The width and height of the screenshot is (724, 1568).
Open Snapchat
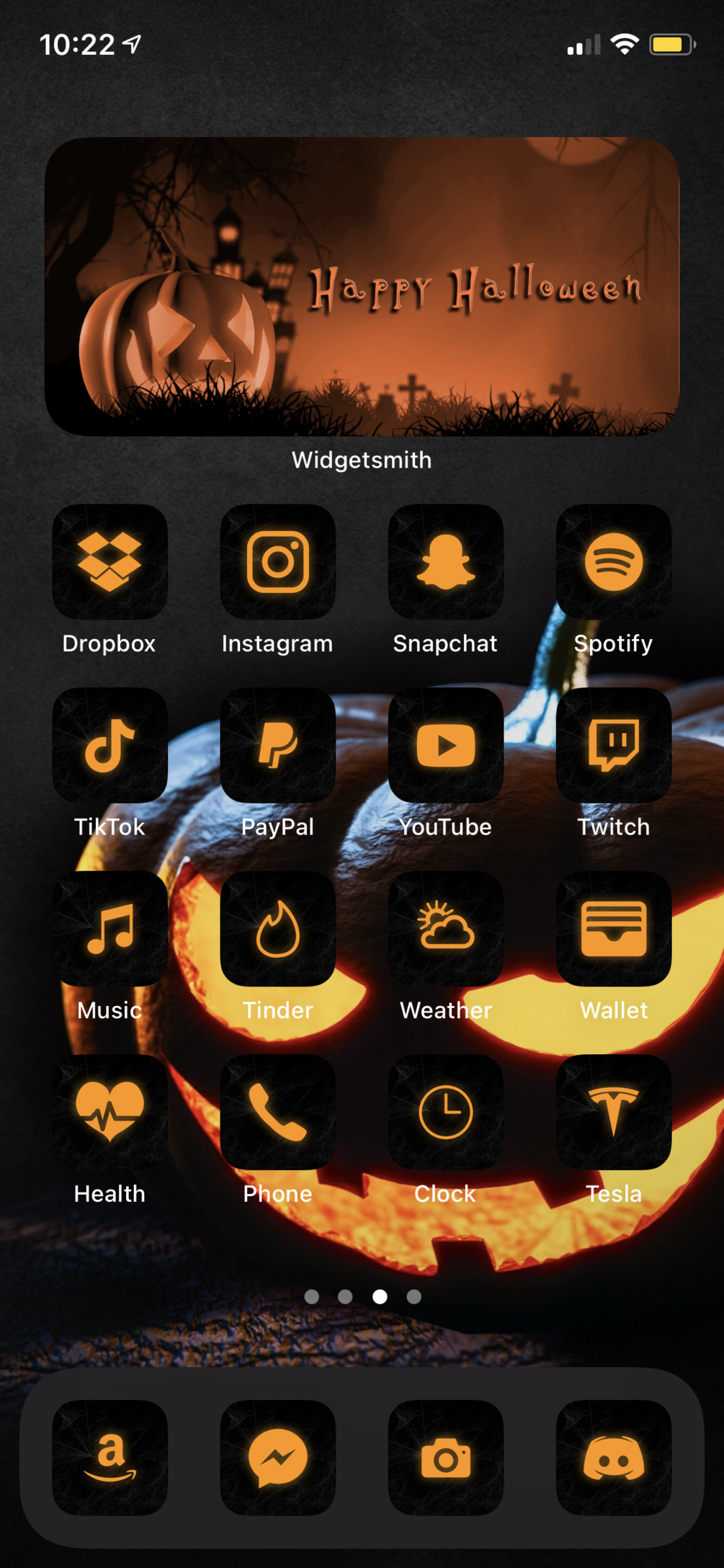point(445,563)
